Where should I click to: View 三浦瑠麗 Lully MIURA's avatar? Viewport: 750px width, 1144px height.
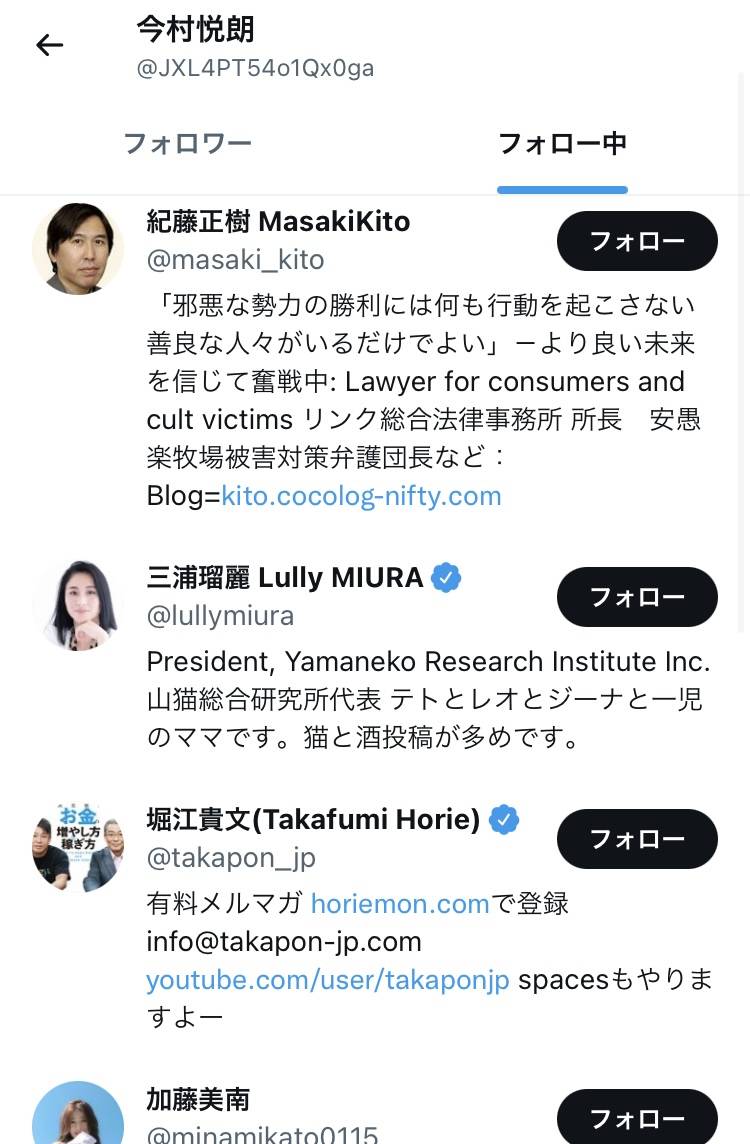pyautogui.click(x=78, y=605)
